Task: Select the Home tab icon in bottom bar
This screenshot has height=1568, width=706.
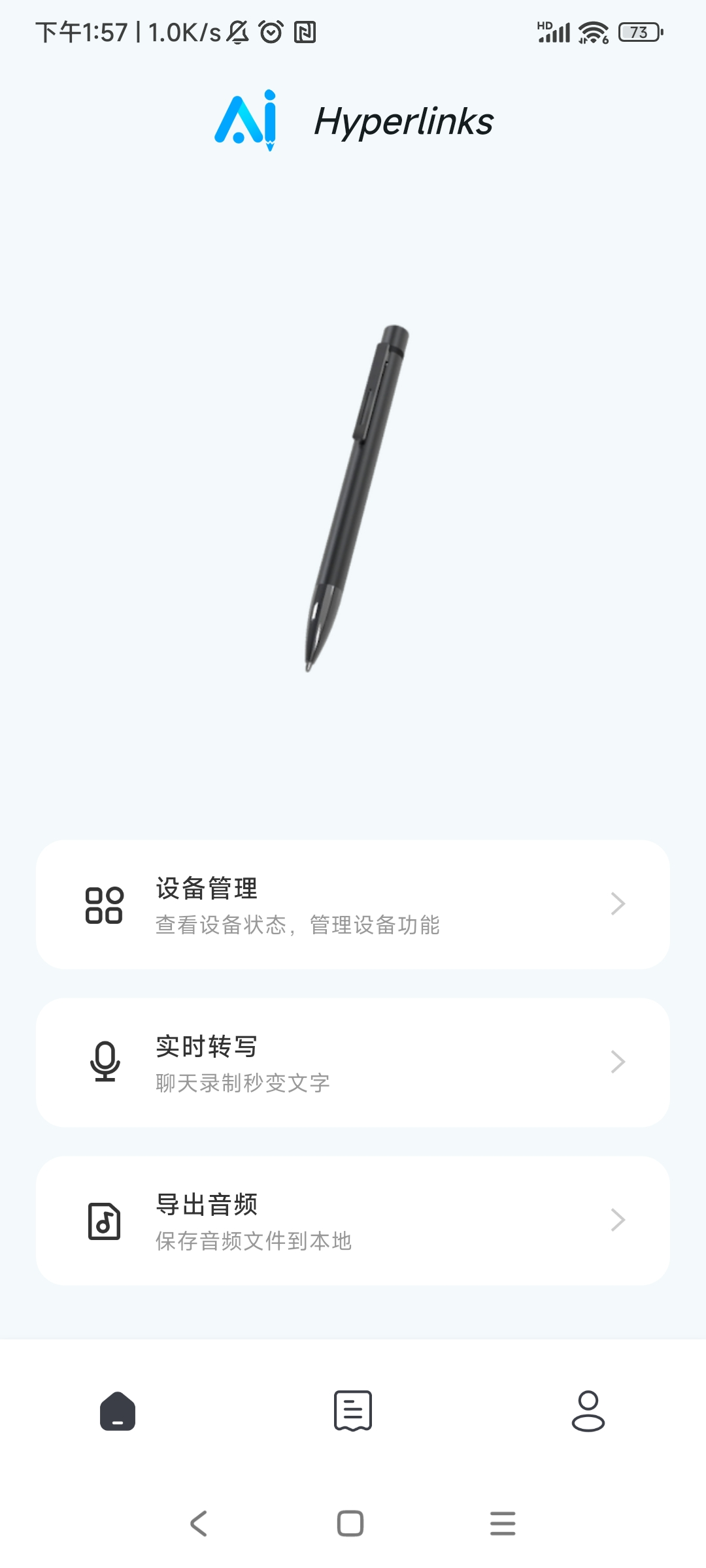Action: [x=118, y=1411]
